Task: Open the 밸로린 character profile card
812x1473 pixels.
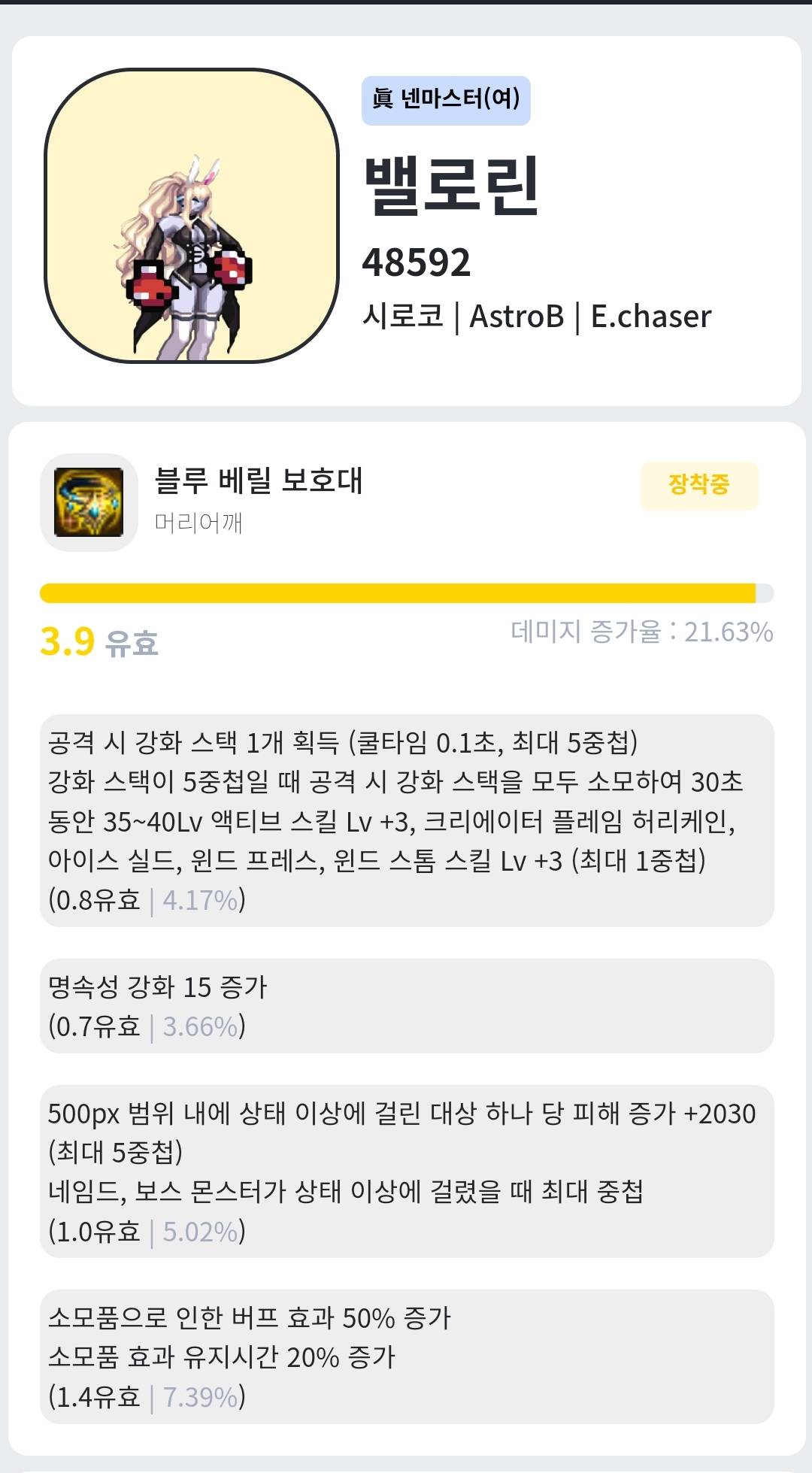Action: click(406, 221)
